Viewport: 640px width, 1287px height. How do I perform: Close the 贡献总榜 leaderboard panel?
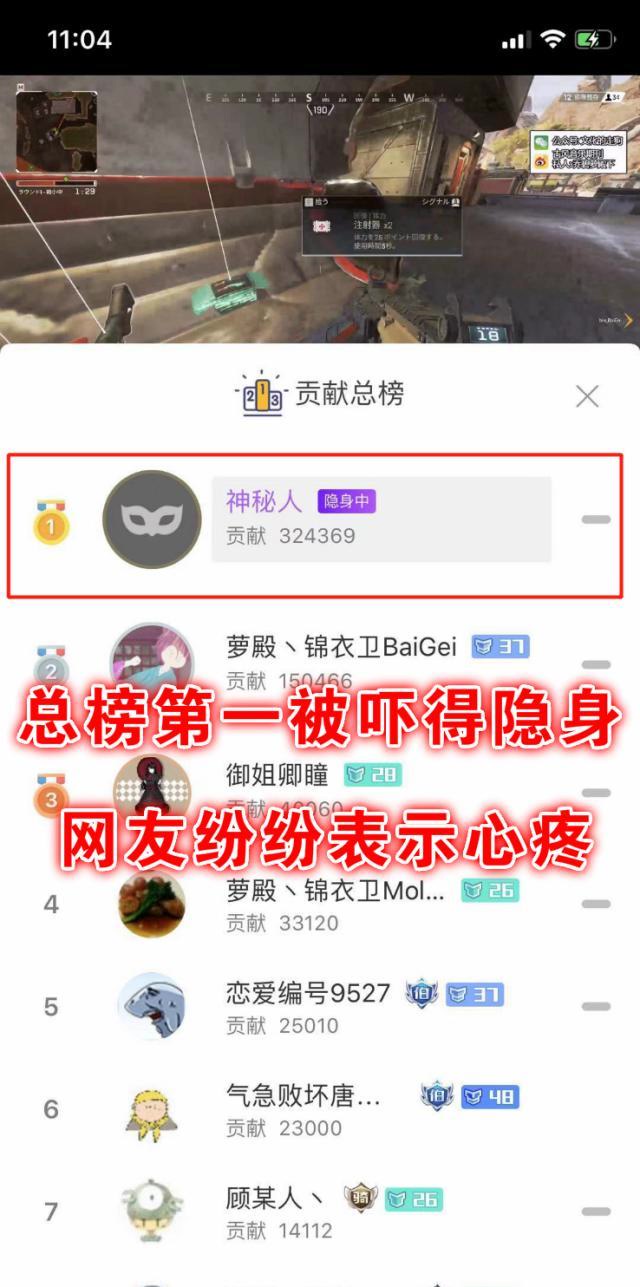[x=587, y=396]
